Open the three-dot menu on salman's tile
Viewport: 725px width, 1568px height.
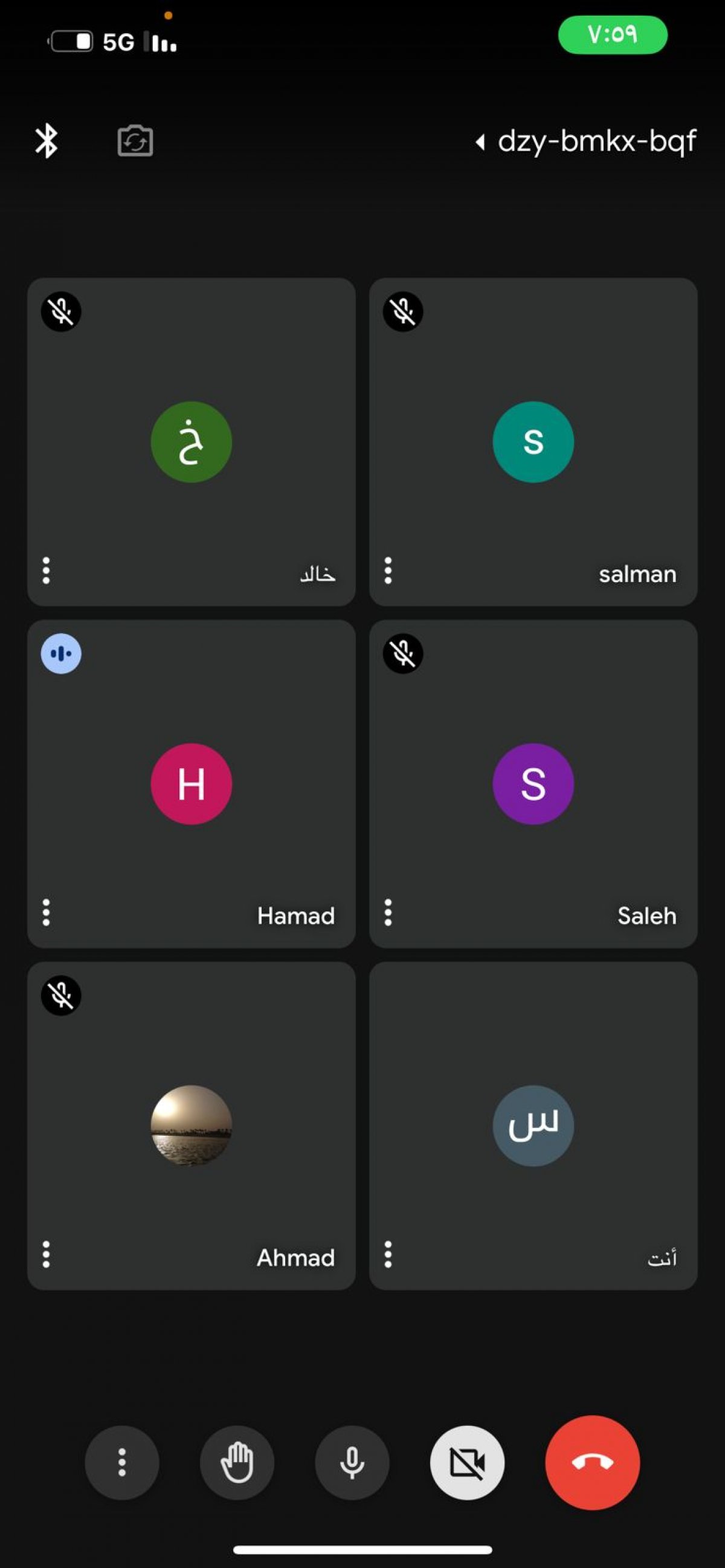[388, 571]
